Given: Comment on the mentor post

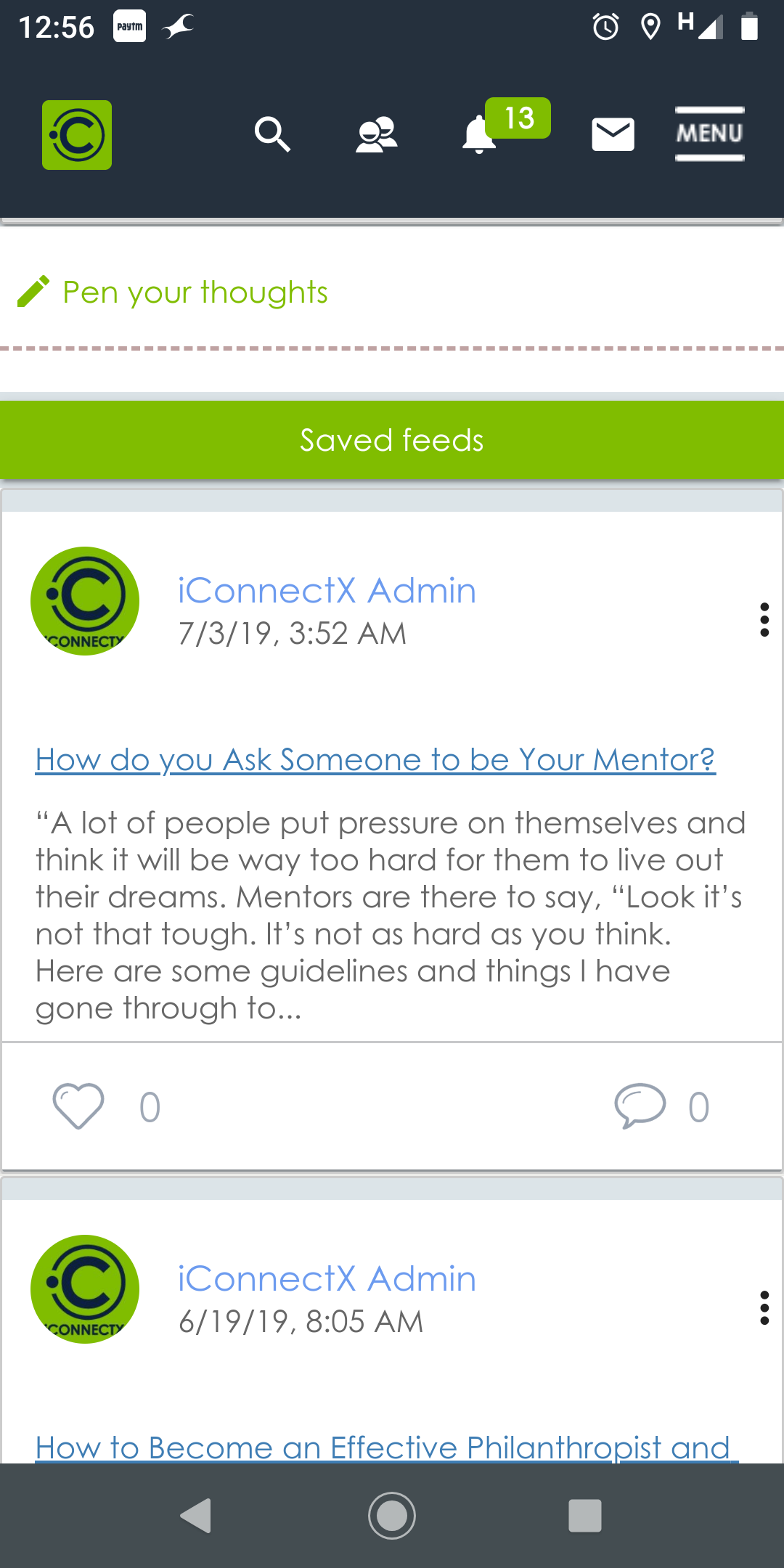Looking at the screenshot, I should (640, 1106).
